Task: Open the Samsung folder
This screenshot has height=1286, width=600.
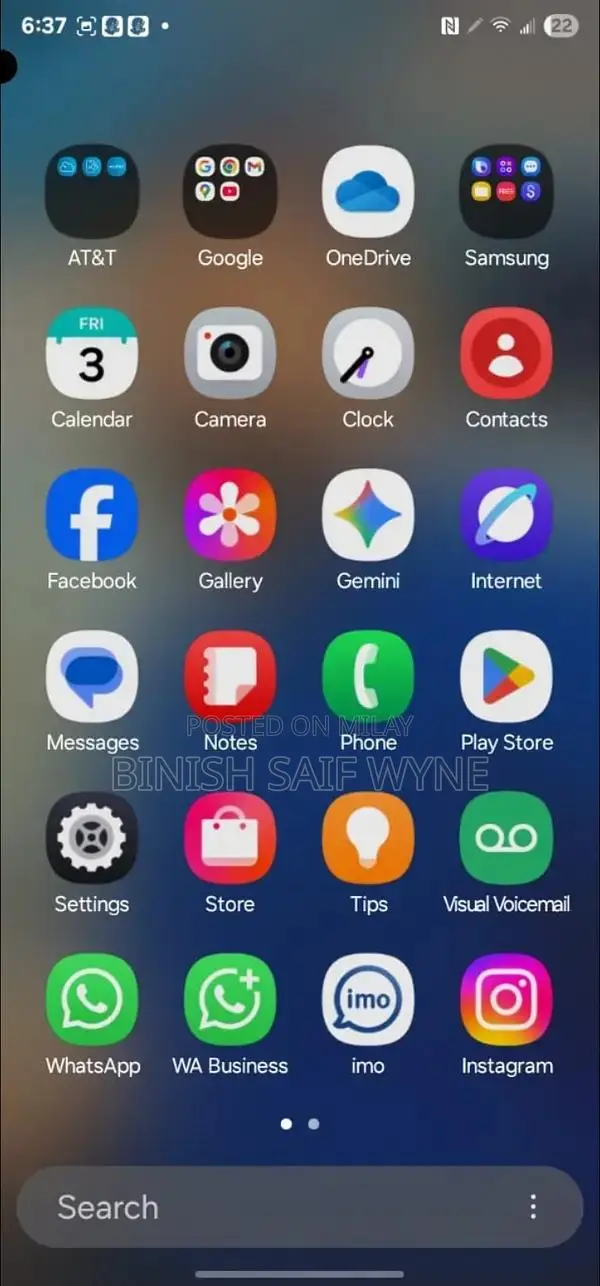Action: 506,192
